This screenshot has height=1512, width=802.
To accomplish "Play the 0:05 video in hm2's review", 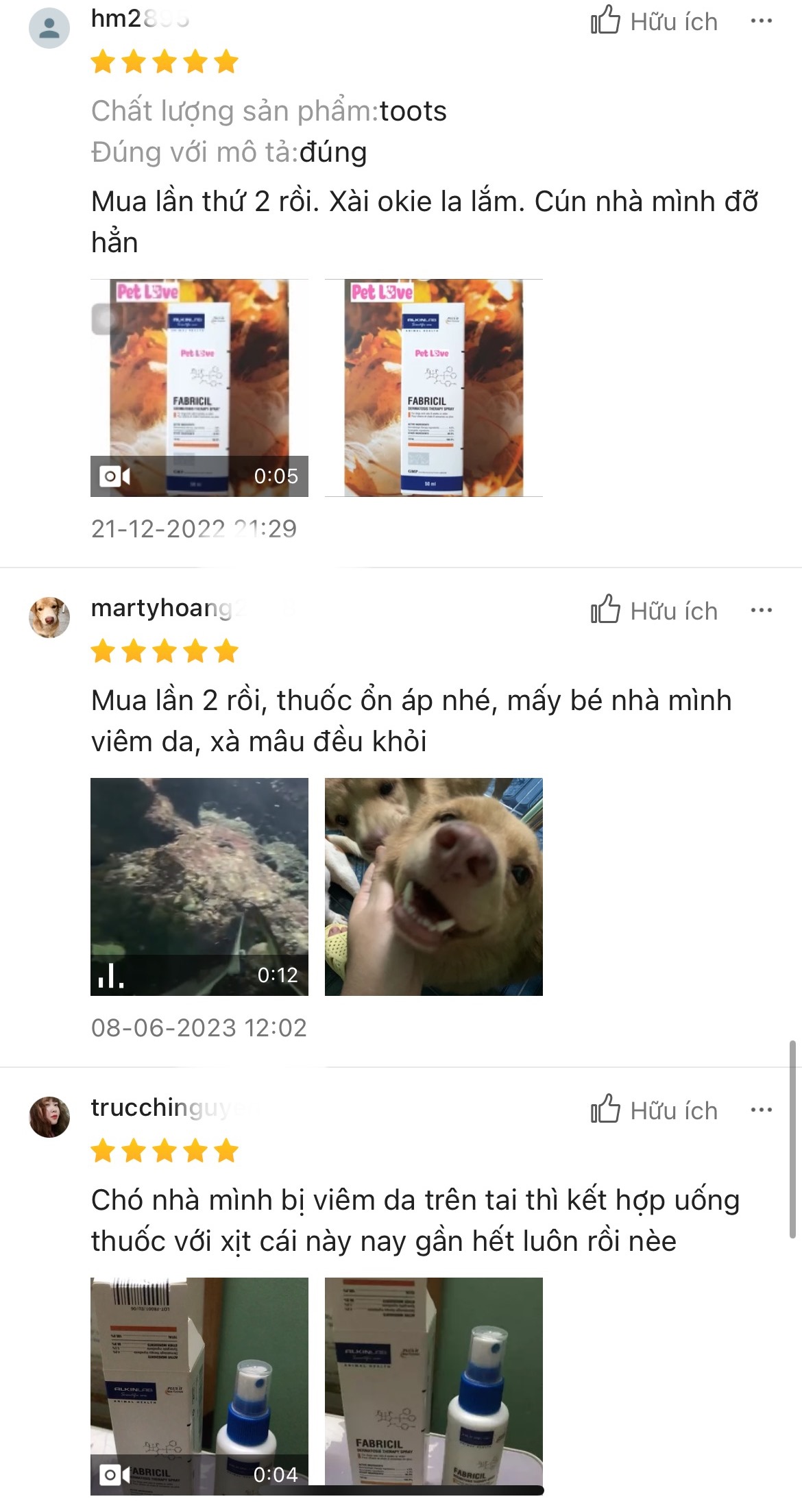I will coord(199,387).
